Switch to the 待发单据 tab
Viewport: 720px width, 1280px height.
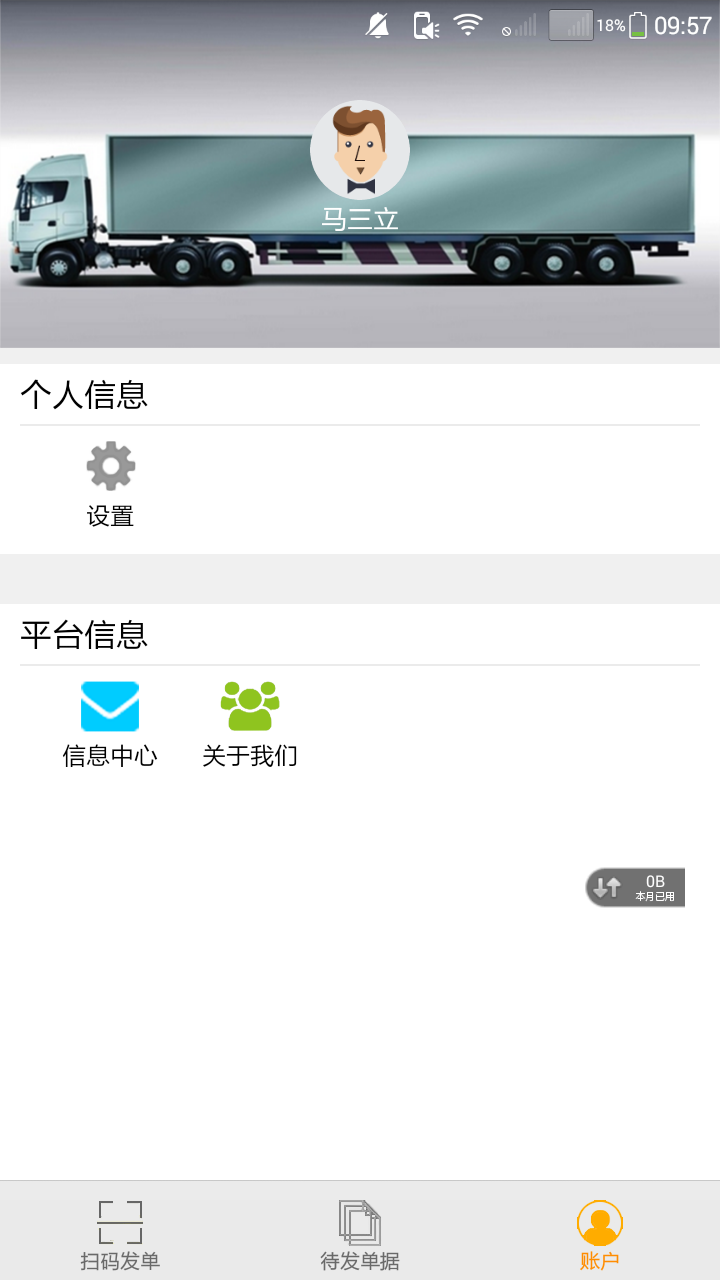(x=360, y=1232)
